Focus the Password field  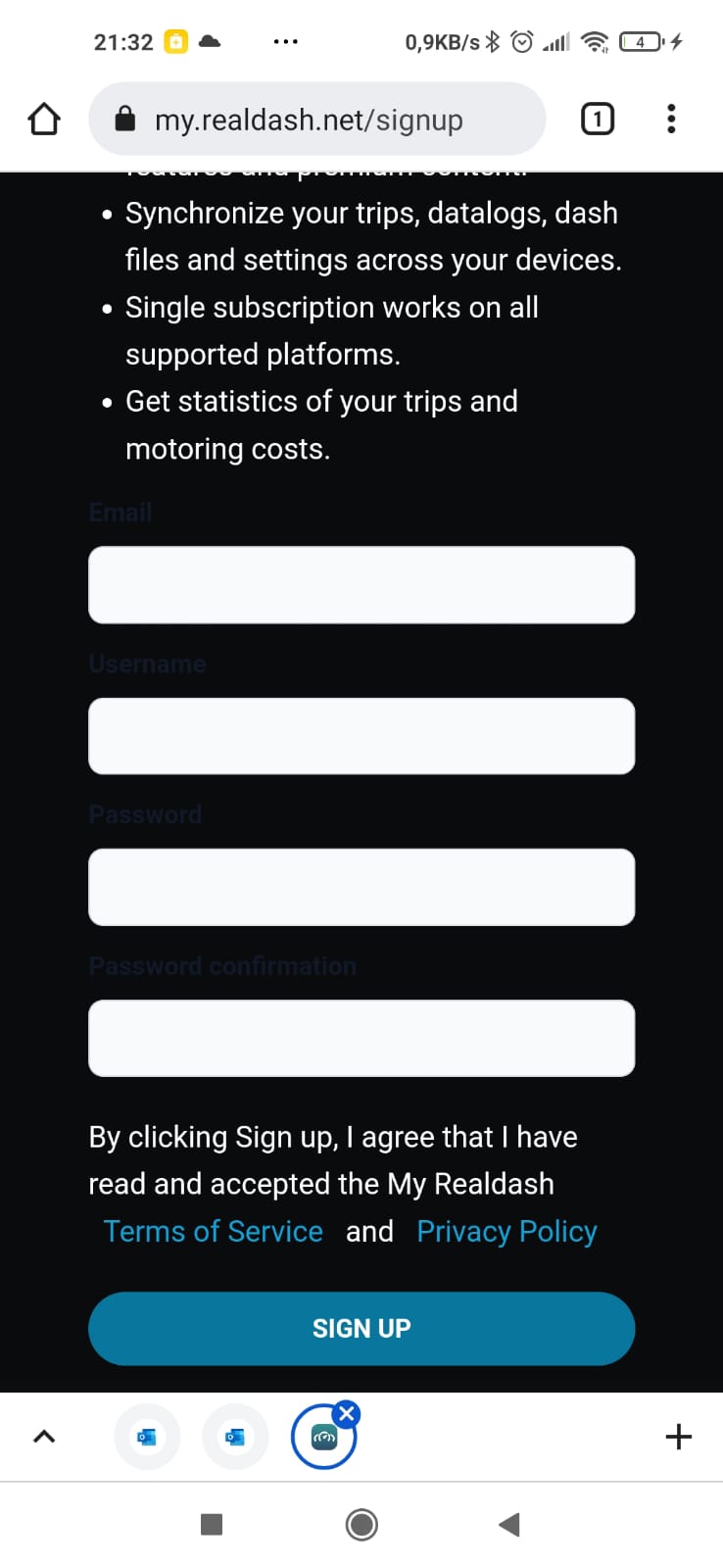(361, 887)
